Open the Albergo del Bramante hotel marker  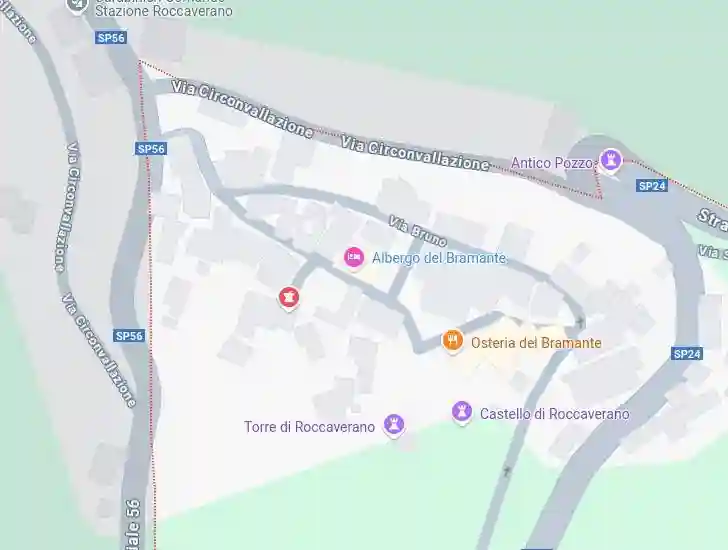(x=353, y=258)
